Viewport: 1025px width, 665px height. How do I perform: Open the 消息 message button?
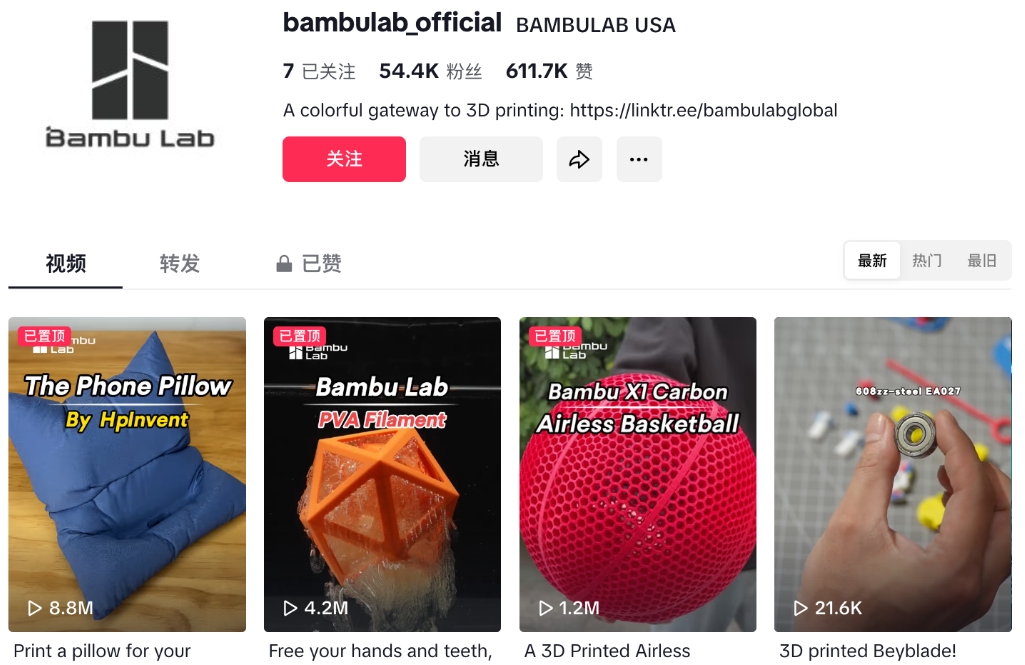click(x=481, y=159)
